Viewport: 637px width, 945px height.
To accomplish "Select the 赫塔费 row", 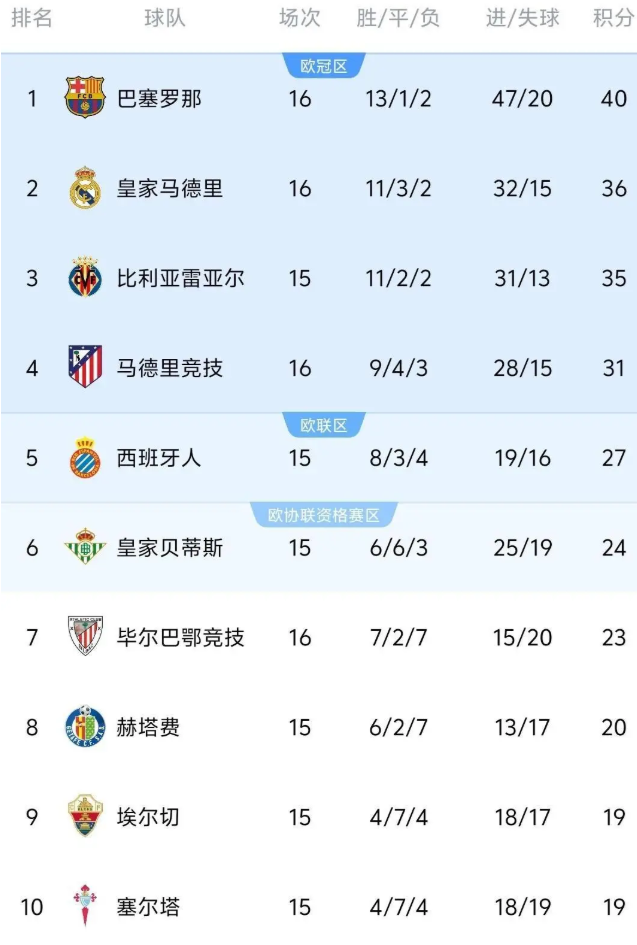I will [148, 727].
